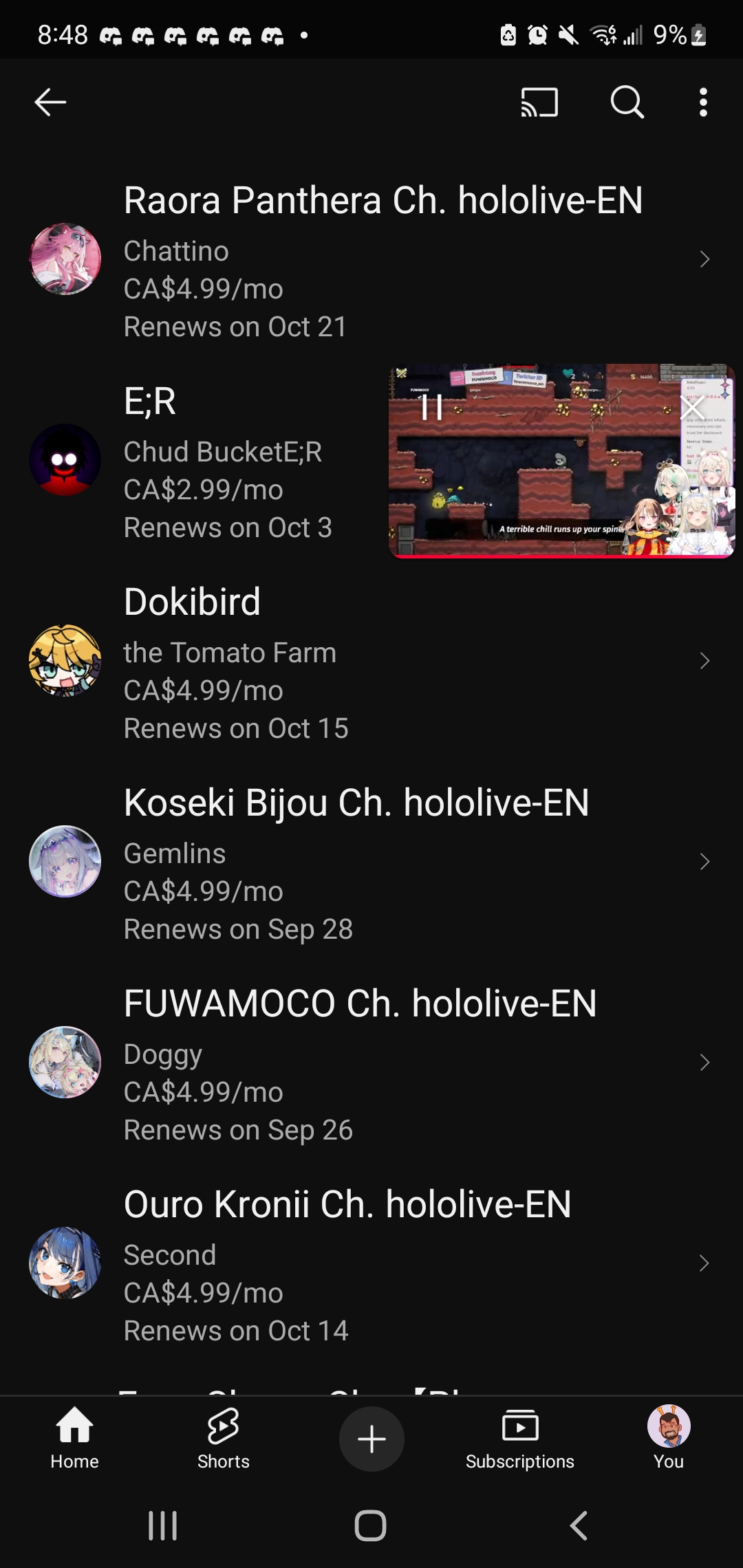743x1568 pixels.
Task: Switch to the Subscriptions tab
Action: click(x=520, y=1438)
